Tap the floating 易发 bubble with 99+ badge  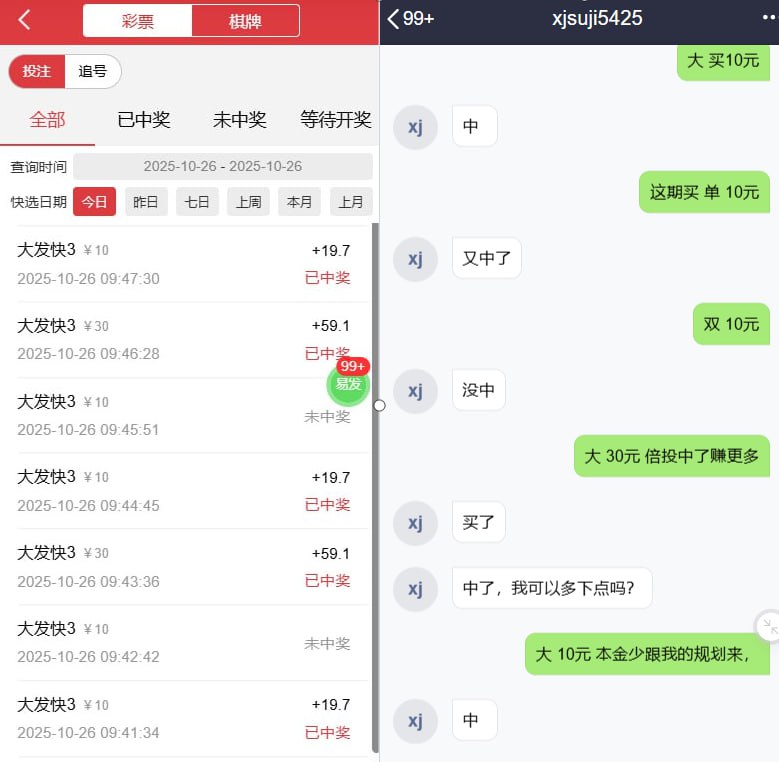point(348,383)
